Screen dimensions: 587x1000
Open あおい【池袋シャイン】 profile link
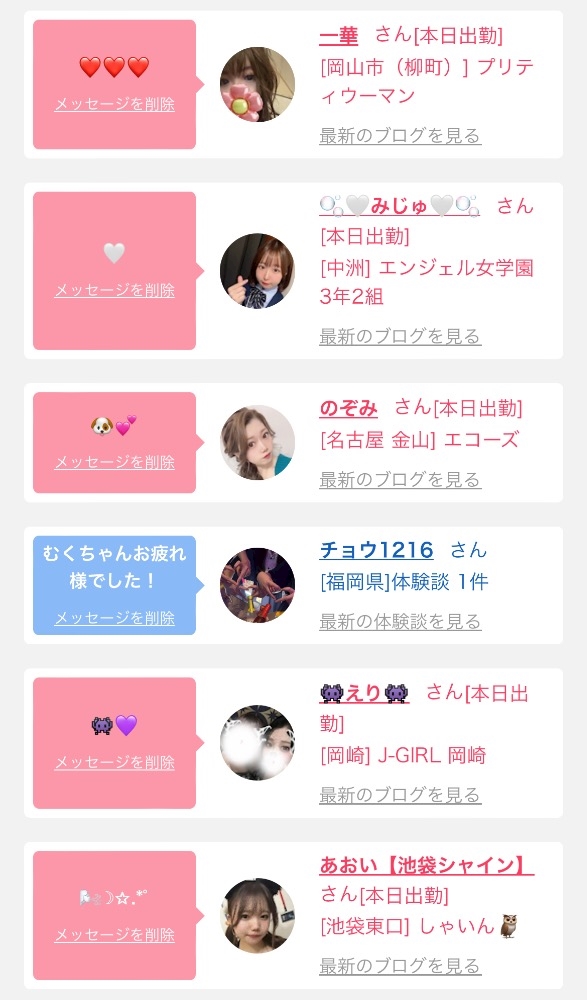(426, 865)
